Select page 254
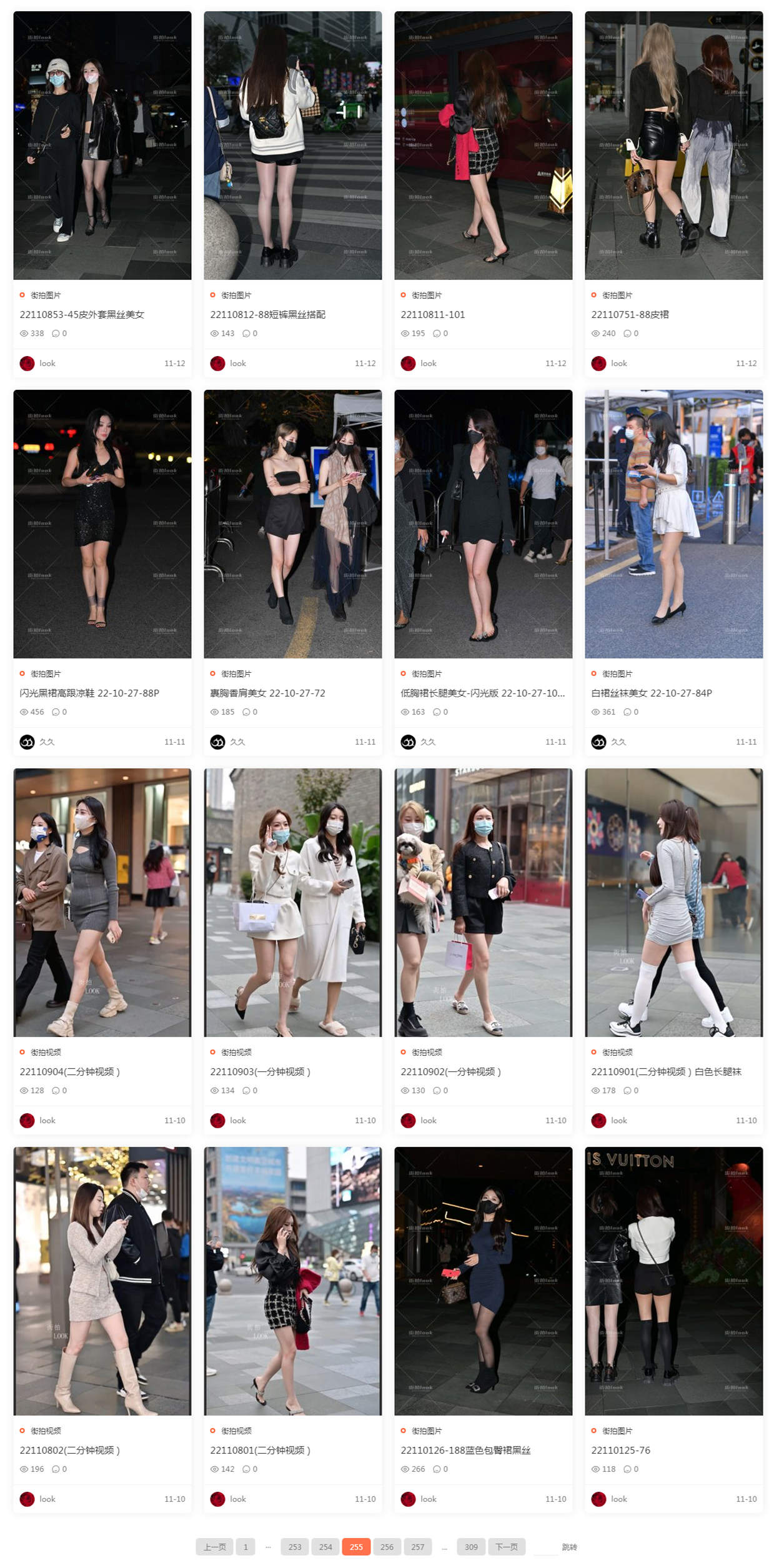Screen dimensions: 784x1568 325,1547
